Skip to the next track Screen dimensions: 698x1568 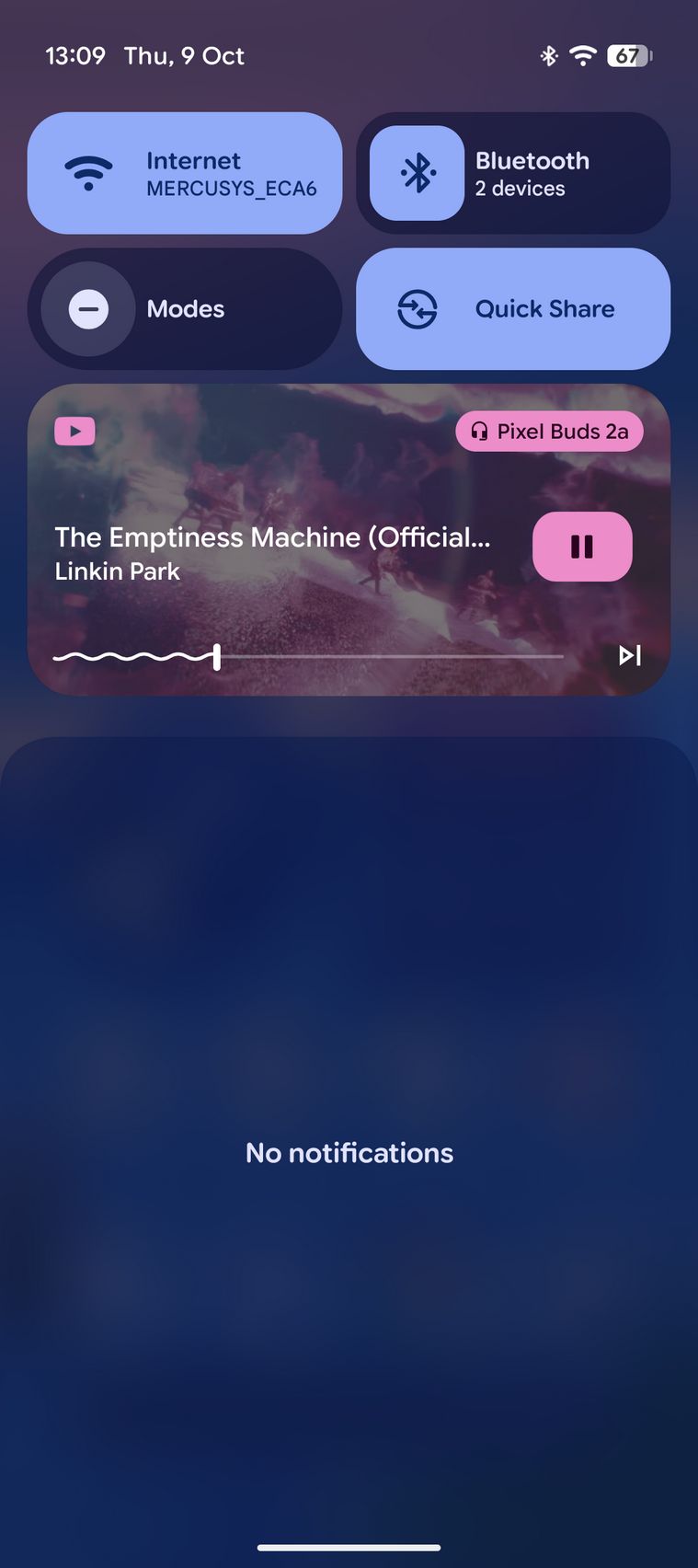coord(630,655)
